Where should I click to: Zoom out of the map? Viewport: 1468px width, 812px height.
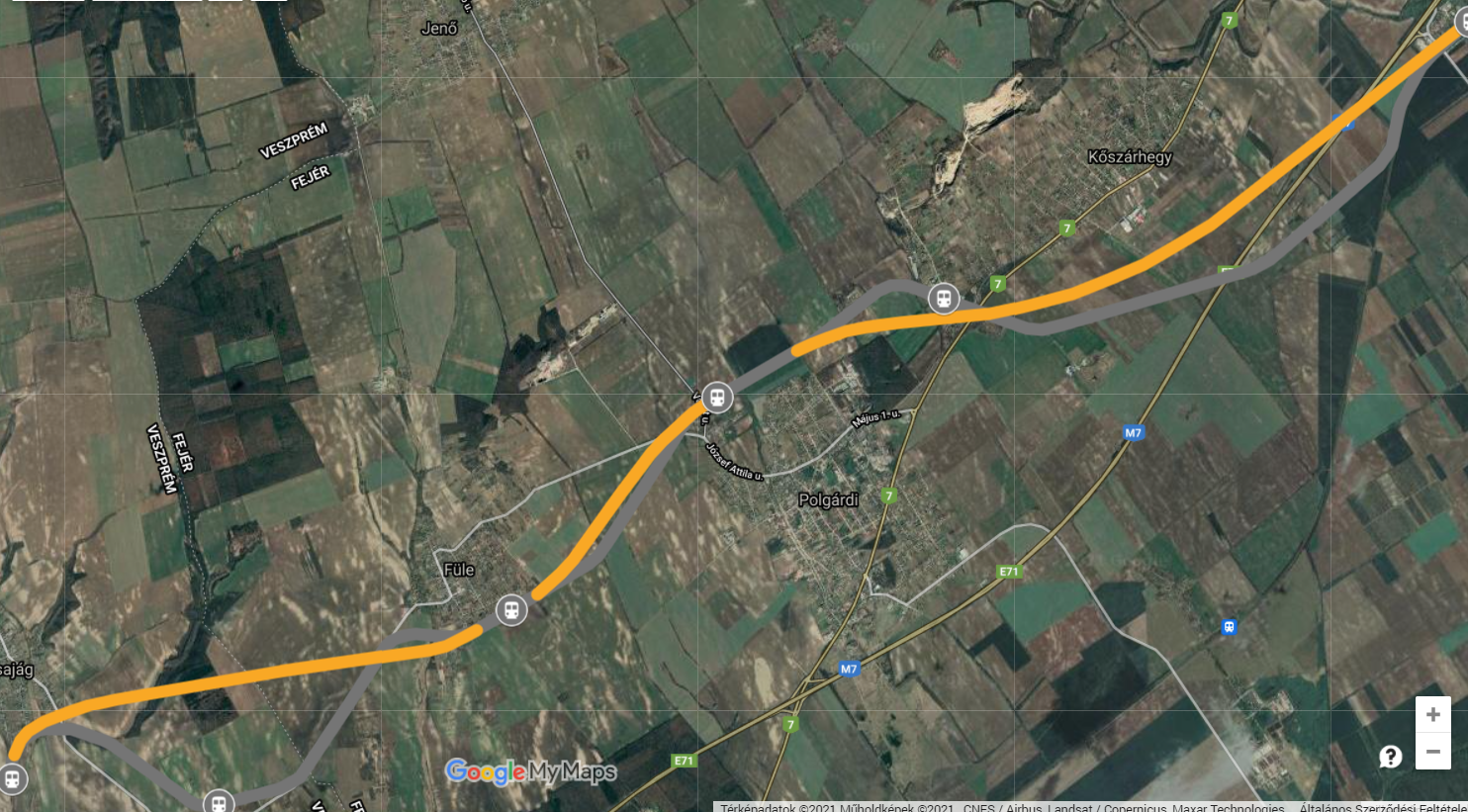point(1432,752)
